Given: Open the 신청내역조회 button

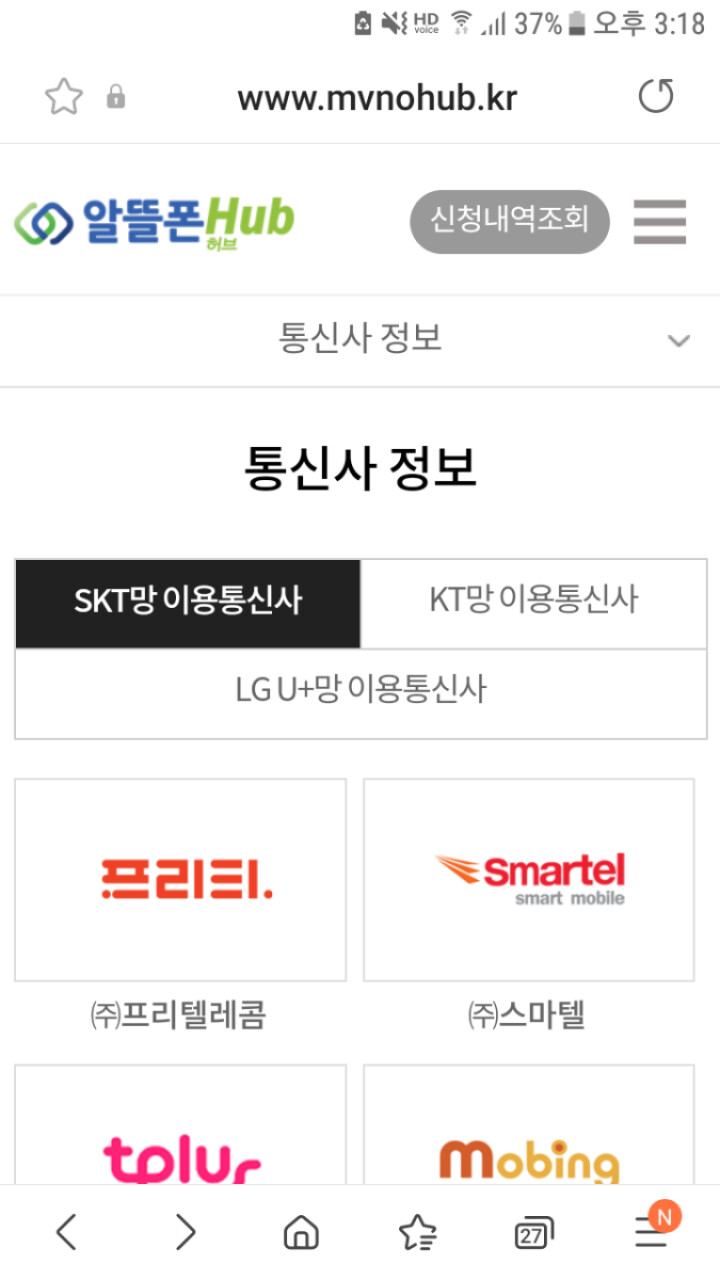Looking at the screenshot, I should [509, 221].
